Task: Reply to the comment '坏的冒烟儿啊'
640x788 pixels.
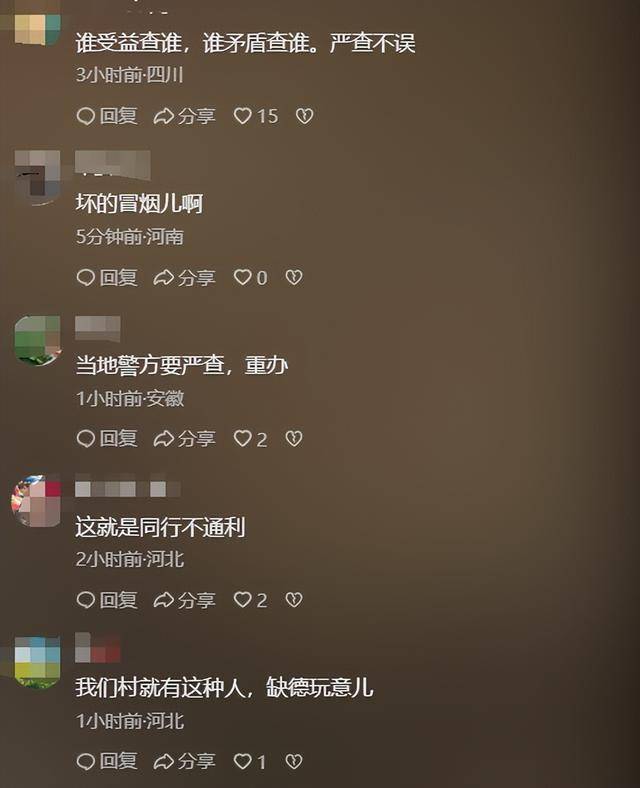Action: tap(106, 277)
